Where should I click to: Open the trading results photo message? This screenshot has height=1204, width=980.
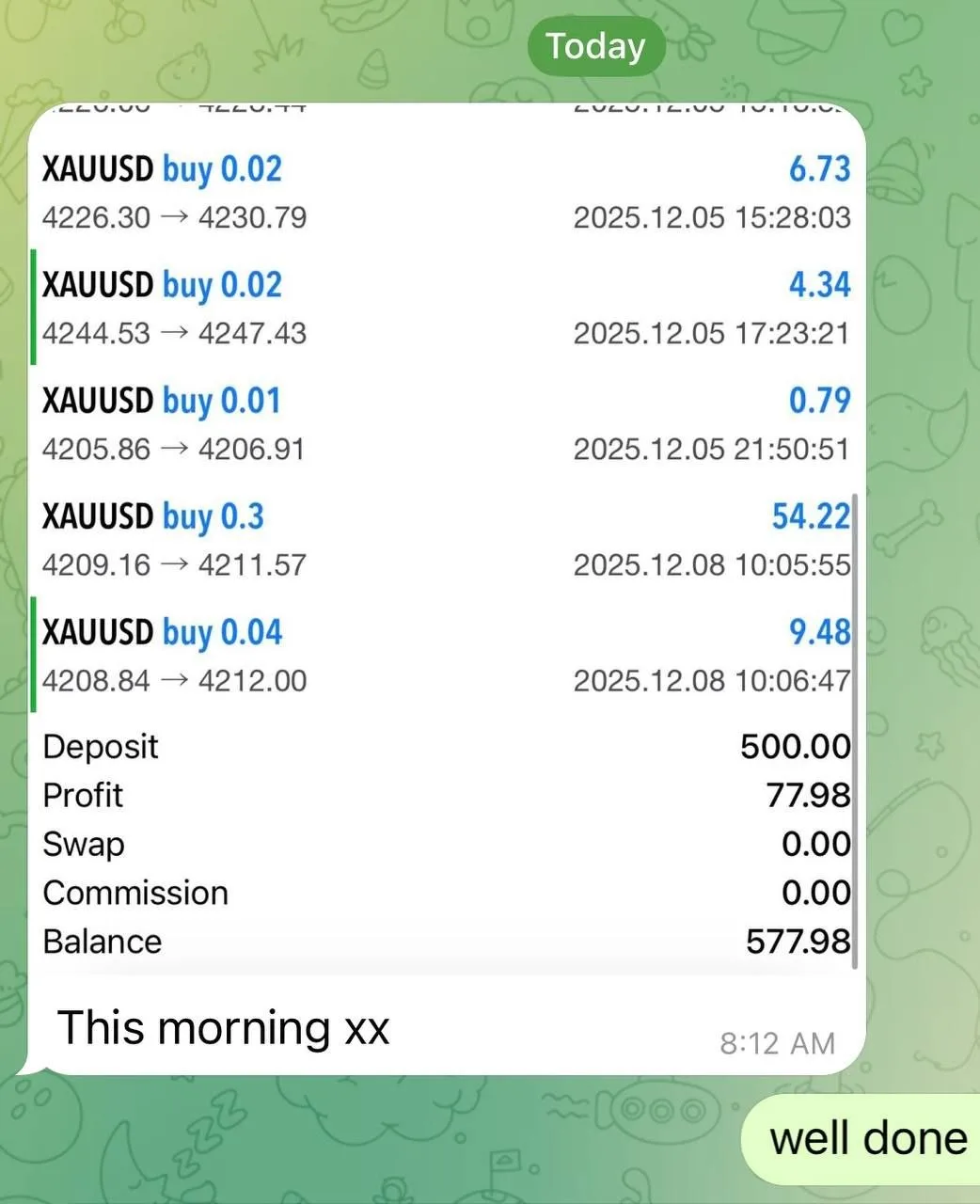tap(447, 536)
